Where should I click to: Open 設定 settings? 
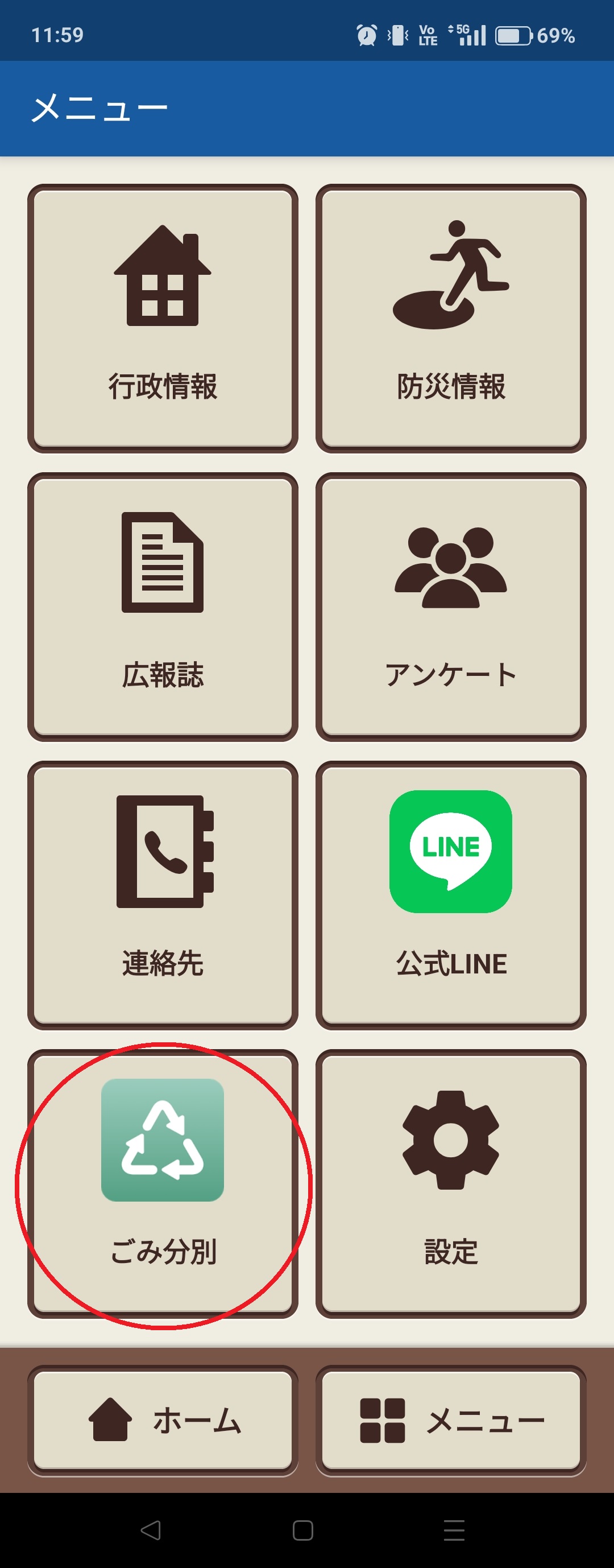point(450,1183)
